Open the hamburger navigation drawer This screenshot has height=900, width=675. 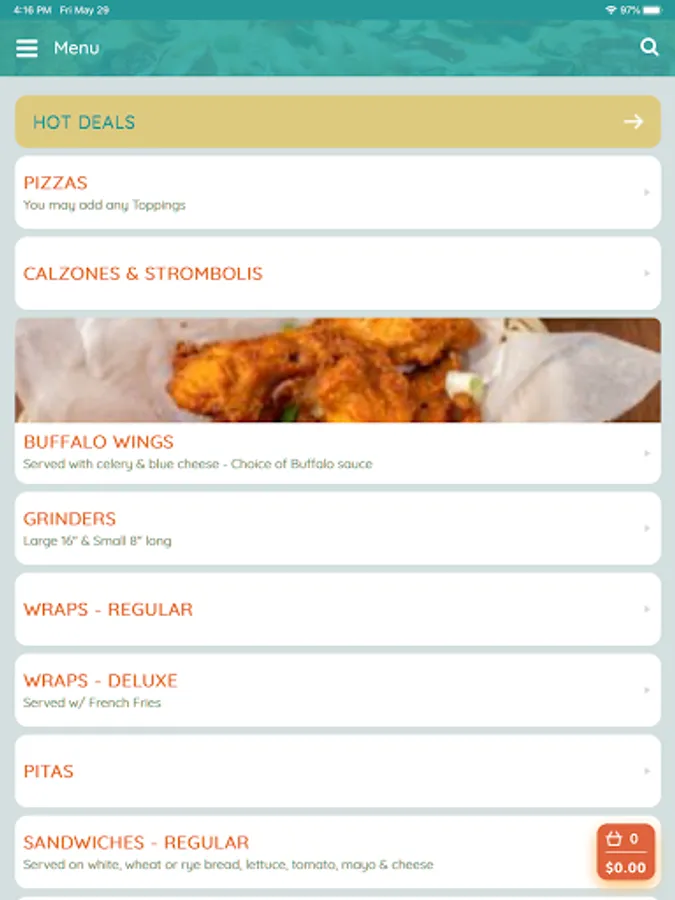click(x=27, y=48)
